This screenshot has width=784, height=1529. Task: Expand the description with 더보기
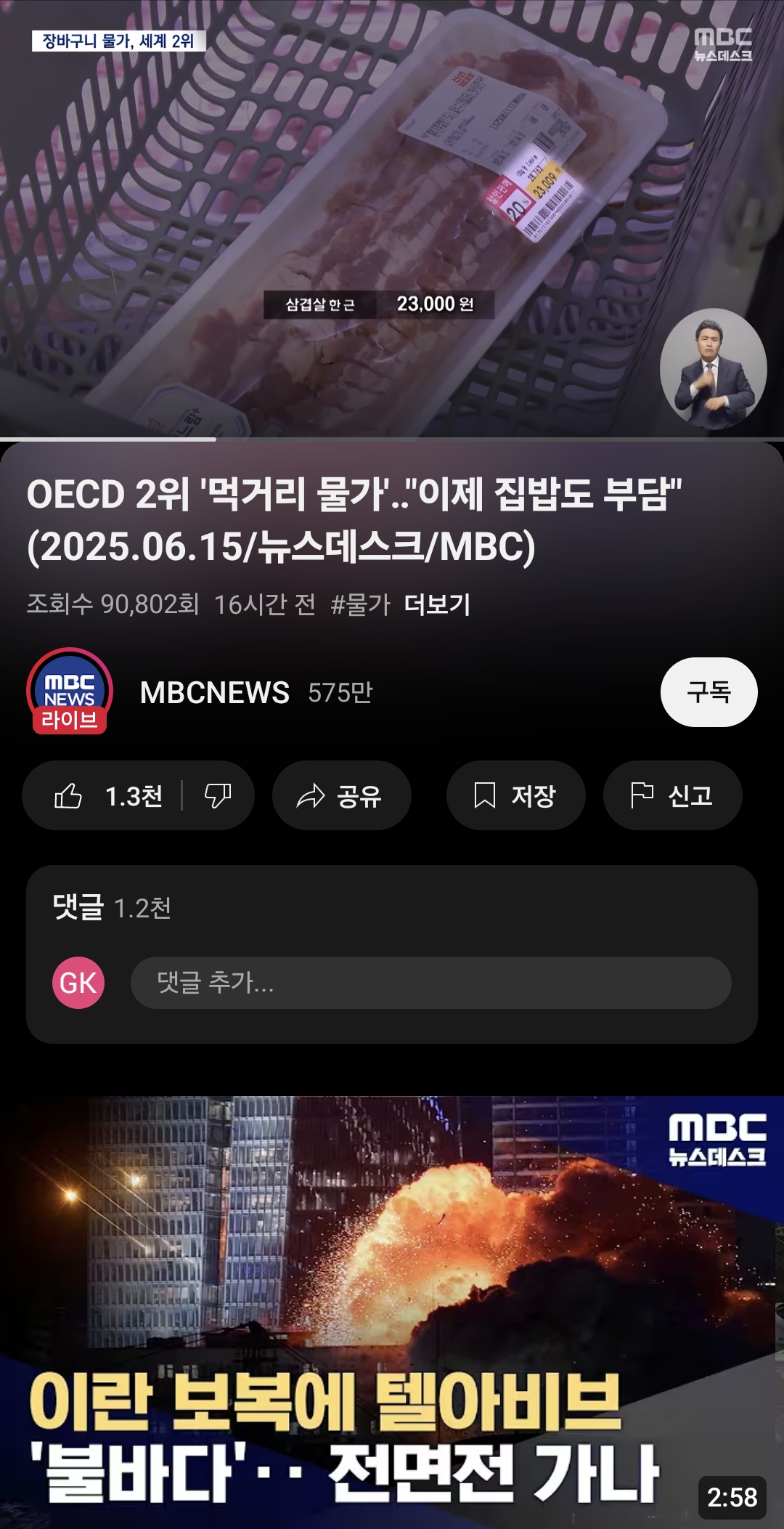point(438,604)
